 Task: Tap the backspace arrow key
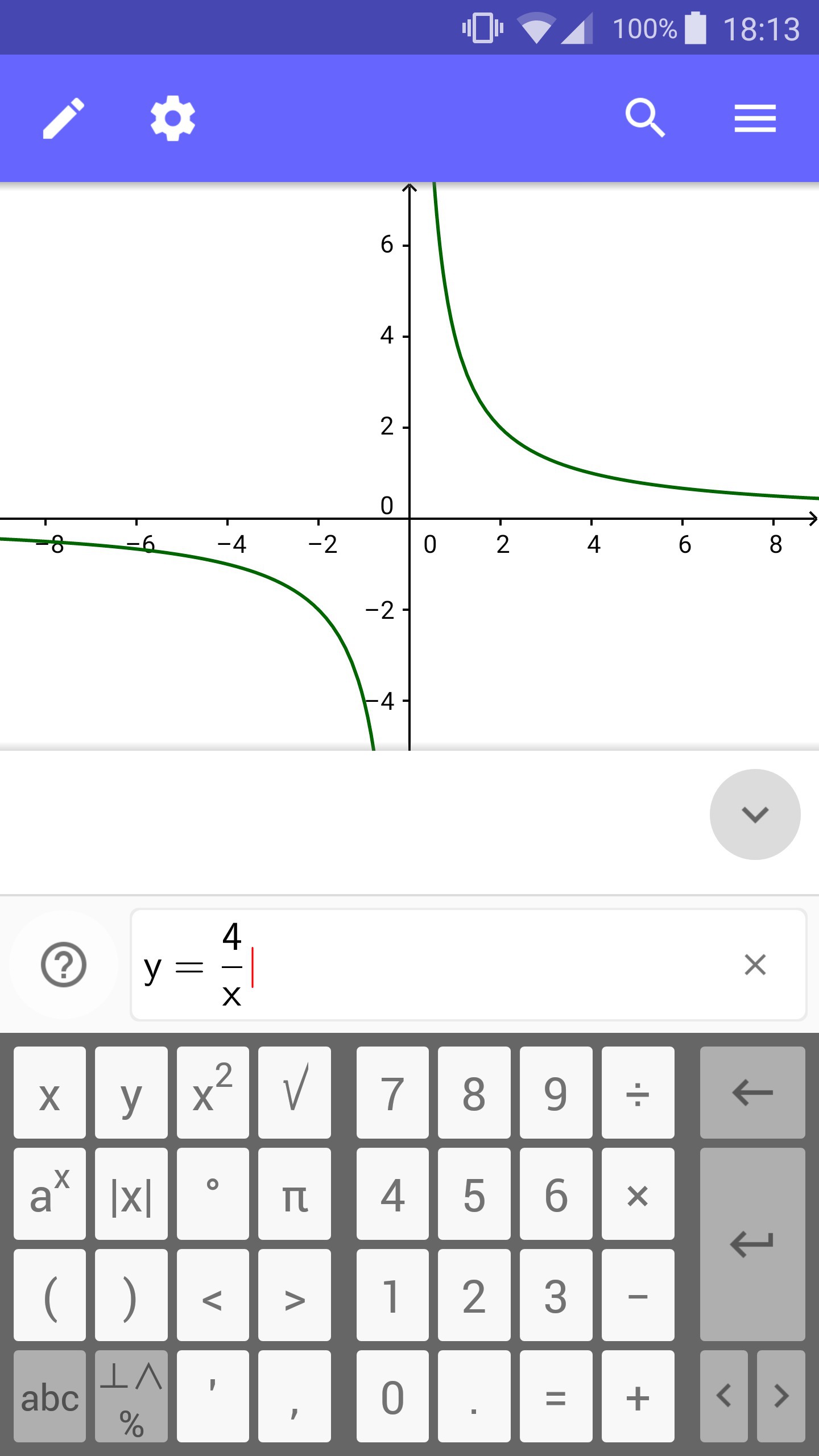pyautogui.click(x=752, y=1093)
